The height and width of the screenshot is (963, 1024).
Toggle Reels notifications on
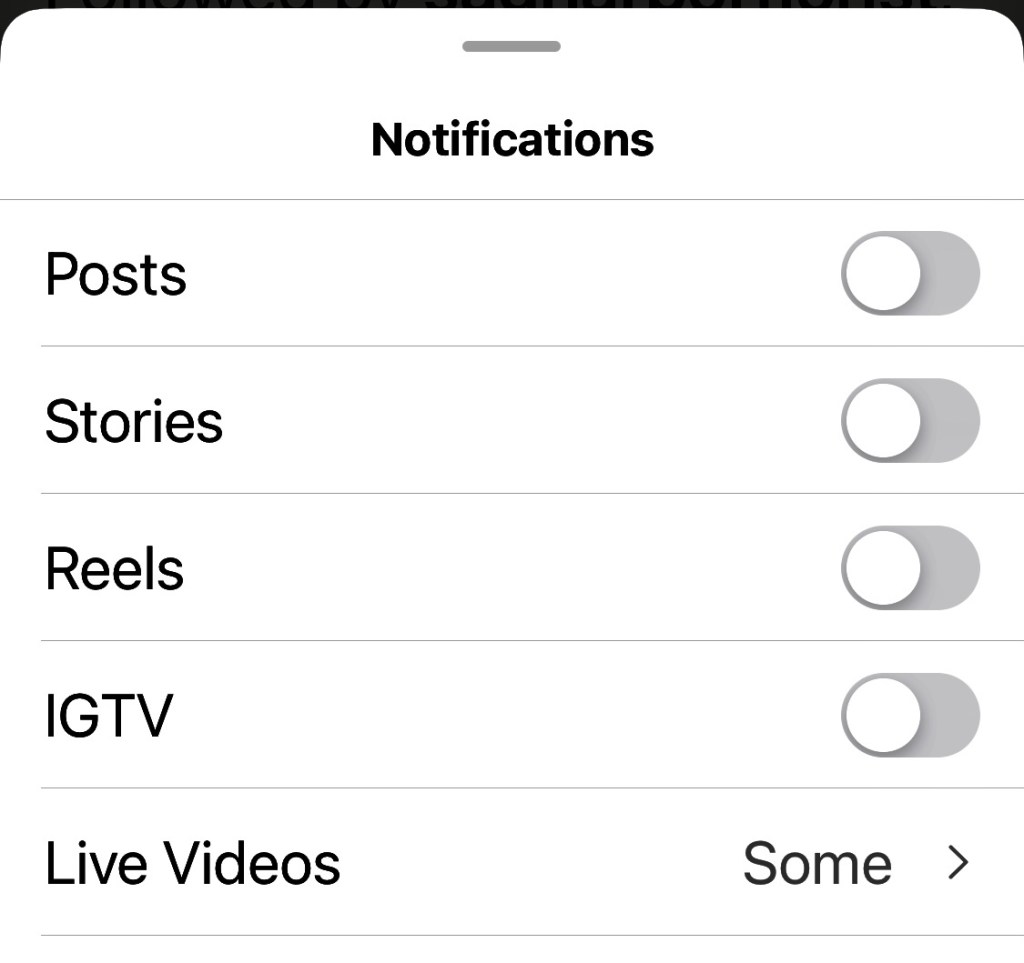(910, 567)
